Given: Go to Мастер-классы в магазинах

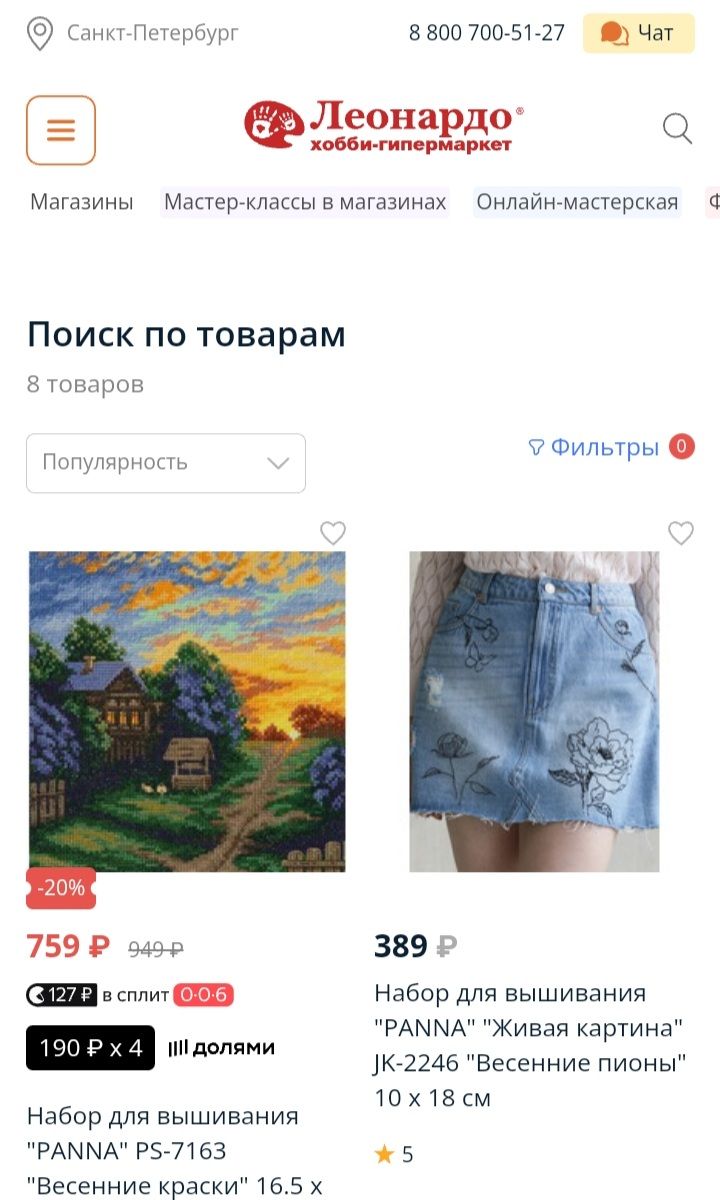Looking at the screenshot, I should point(305,202).
